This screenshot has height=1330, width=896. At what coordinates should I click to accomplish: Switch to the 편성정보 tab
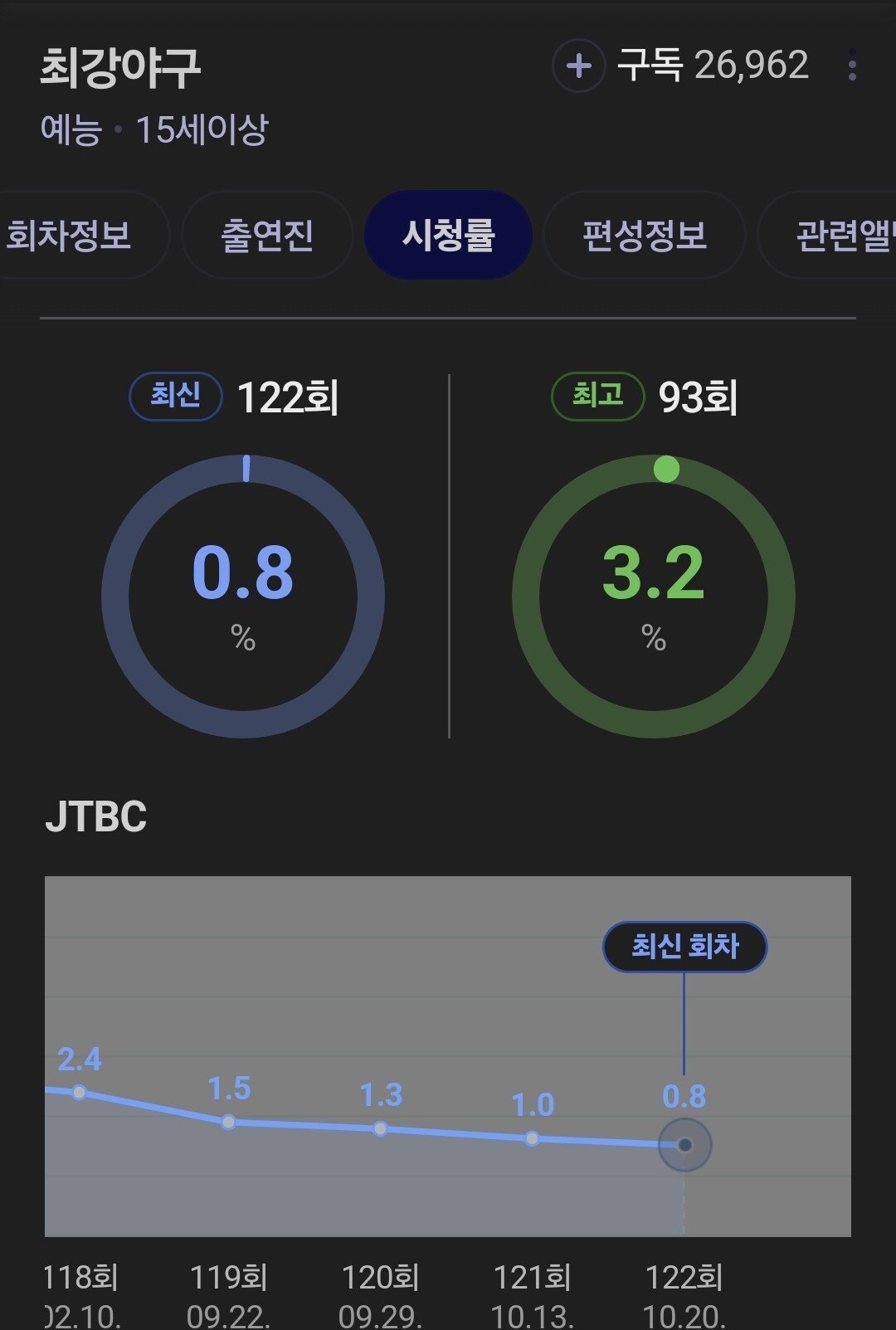[645, 235]
